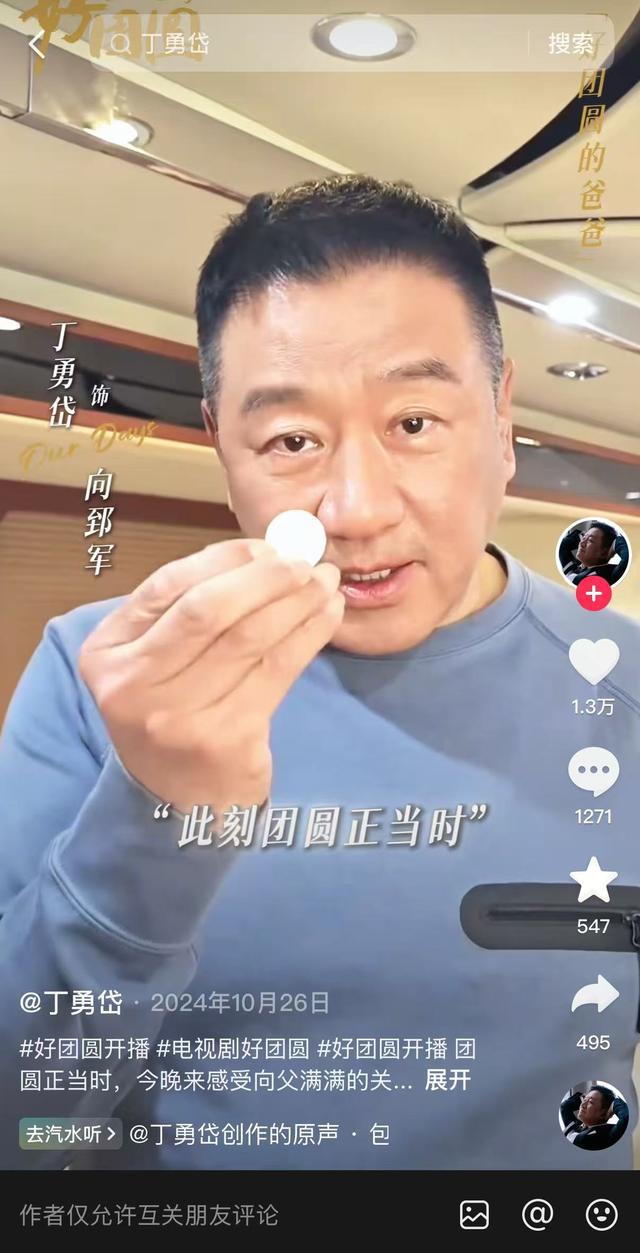
Task: Open the #好团圆开播 hashtag
Action: click(84, 1049)
